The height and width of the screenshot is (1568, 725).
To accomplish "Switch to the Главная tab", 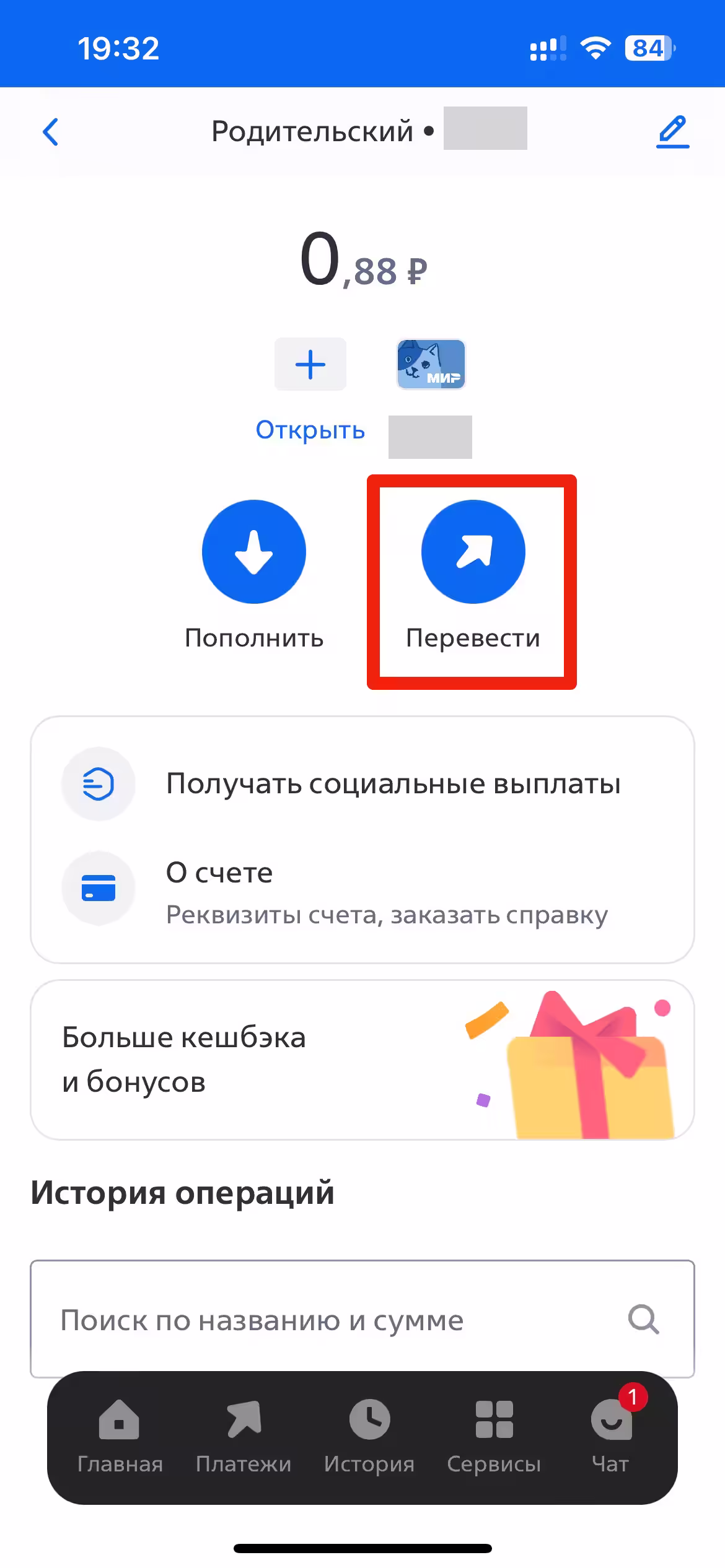I will (x=120, y=1437).
